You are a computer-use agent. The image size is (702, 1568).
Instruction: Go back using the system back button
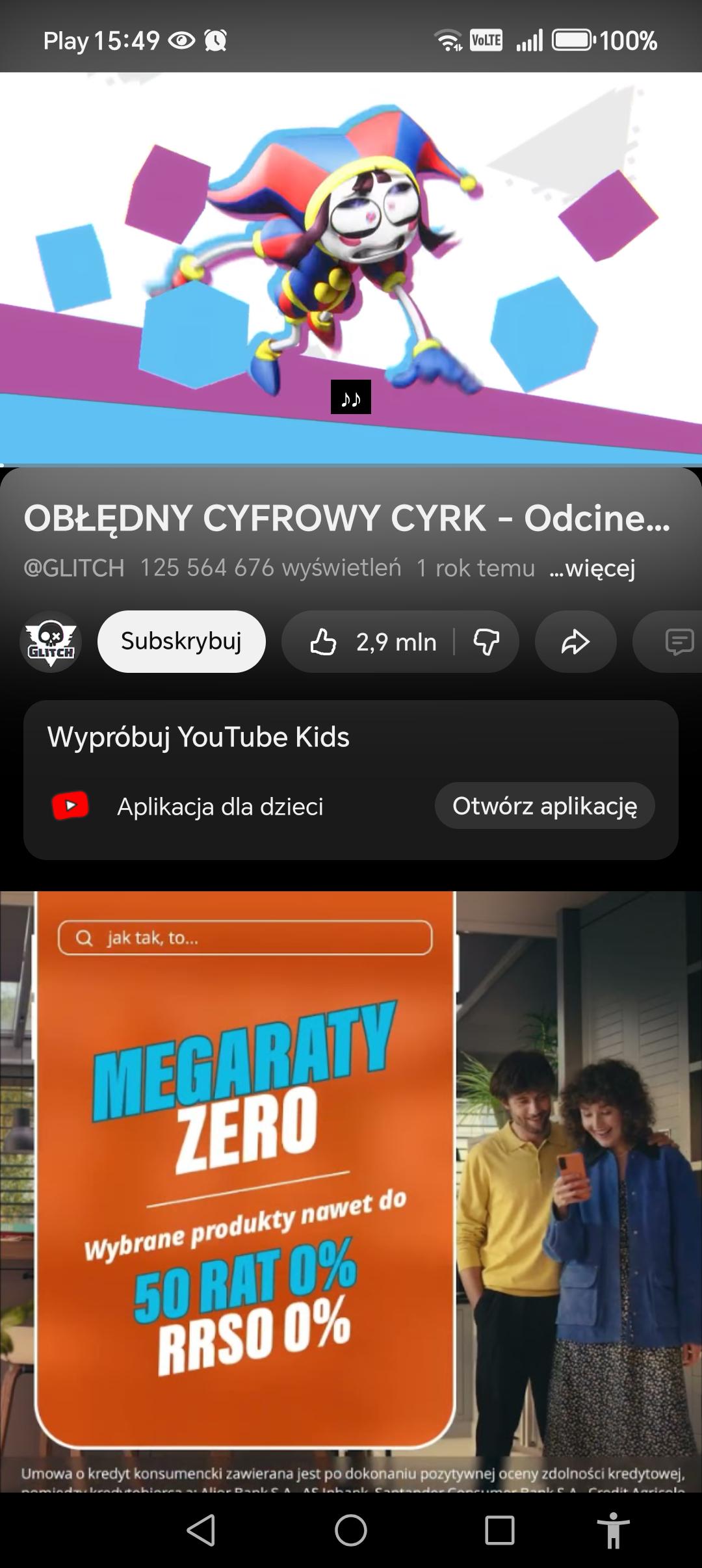pos(201,1530)
